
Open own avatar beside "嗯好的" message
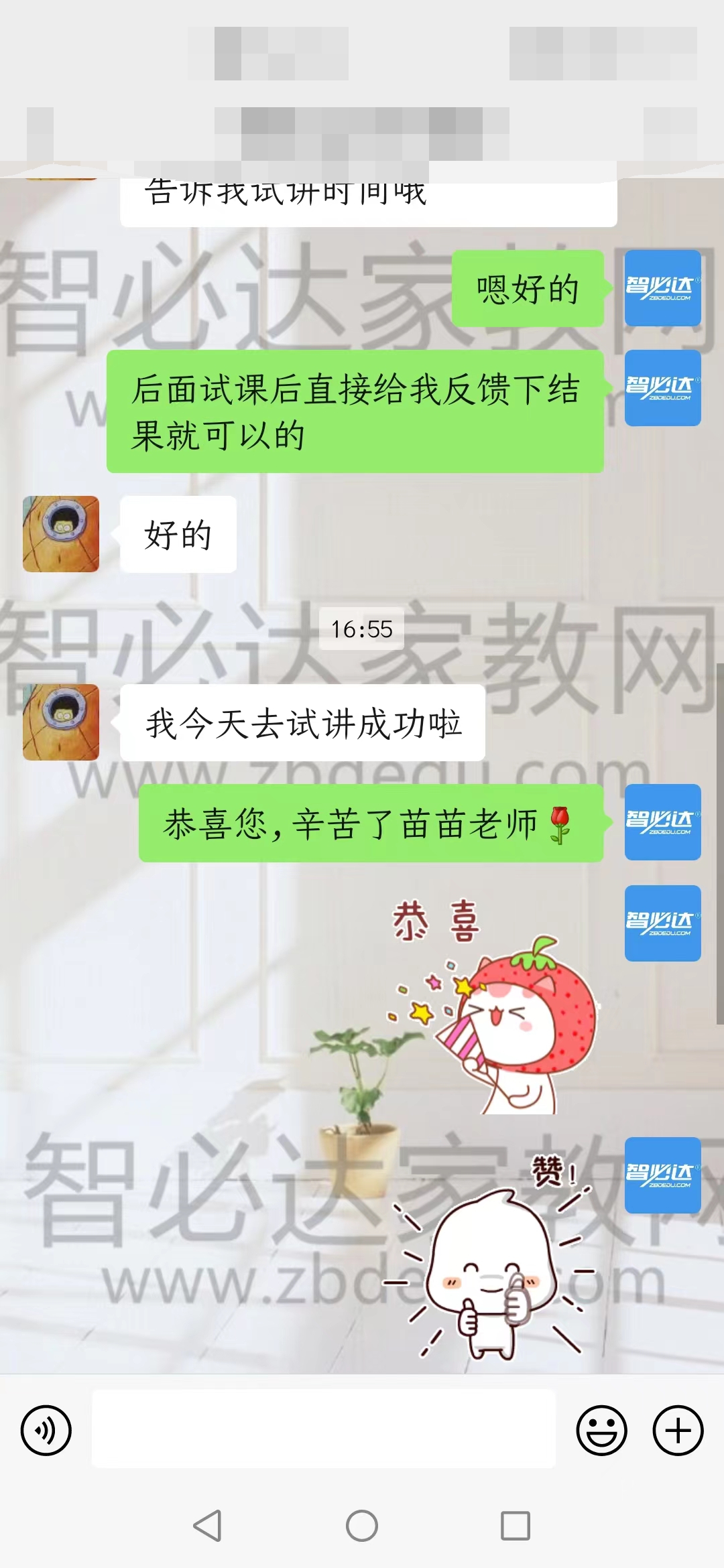click(662, 288)
